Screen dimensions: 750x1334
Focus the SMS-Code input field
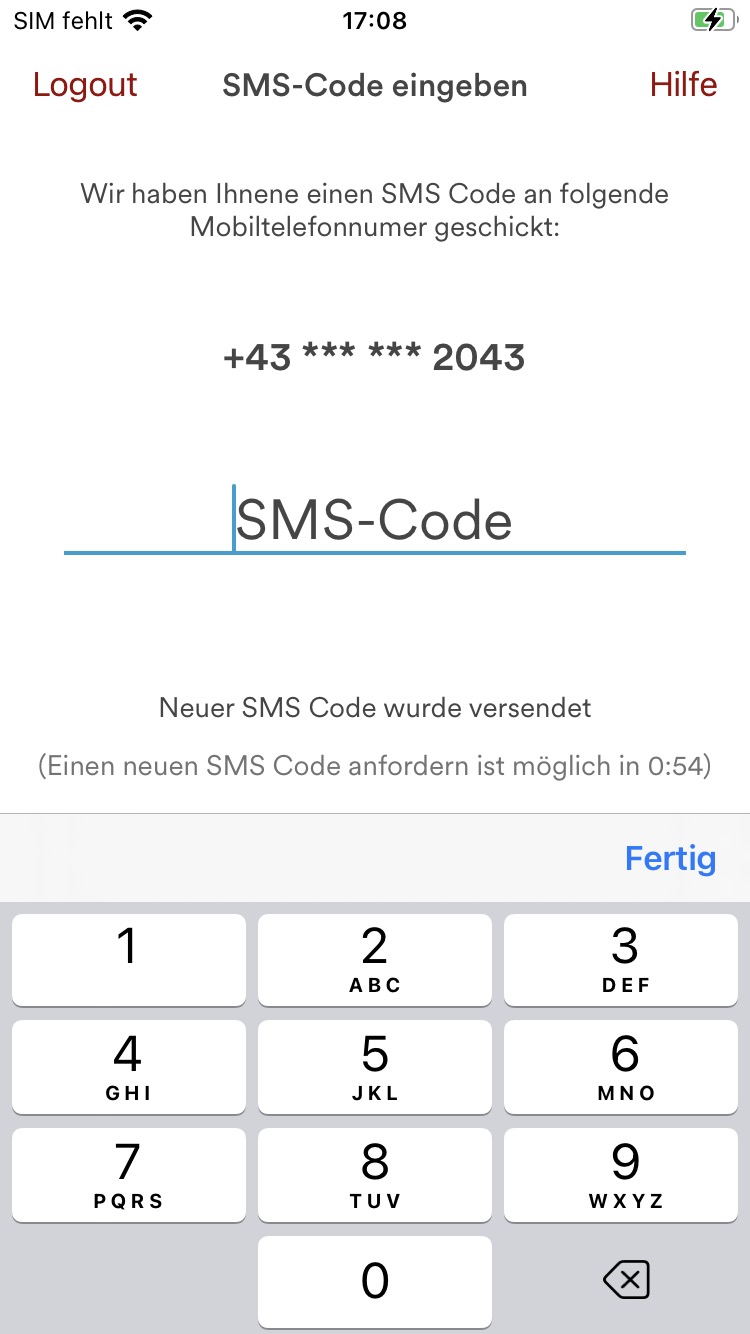pyautogui.click(x=374, y=520)
